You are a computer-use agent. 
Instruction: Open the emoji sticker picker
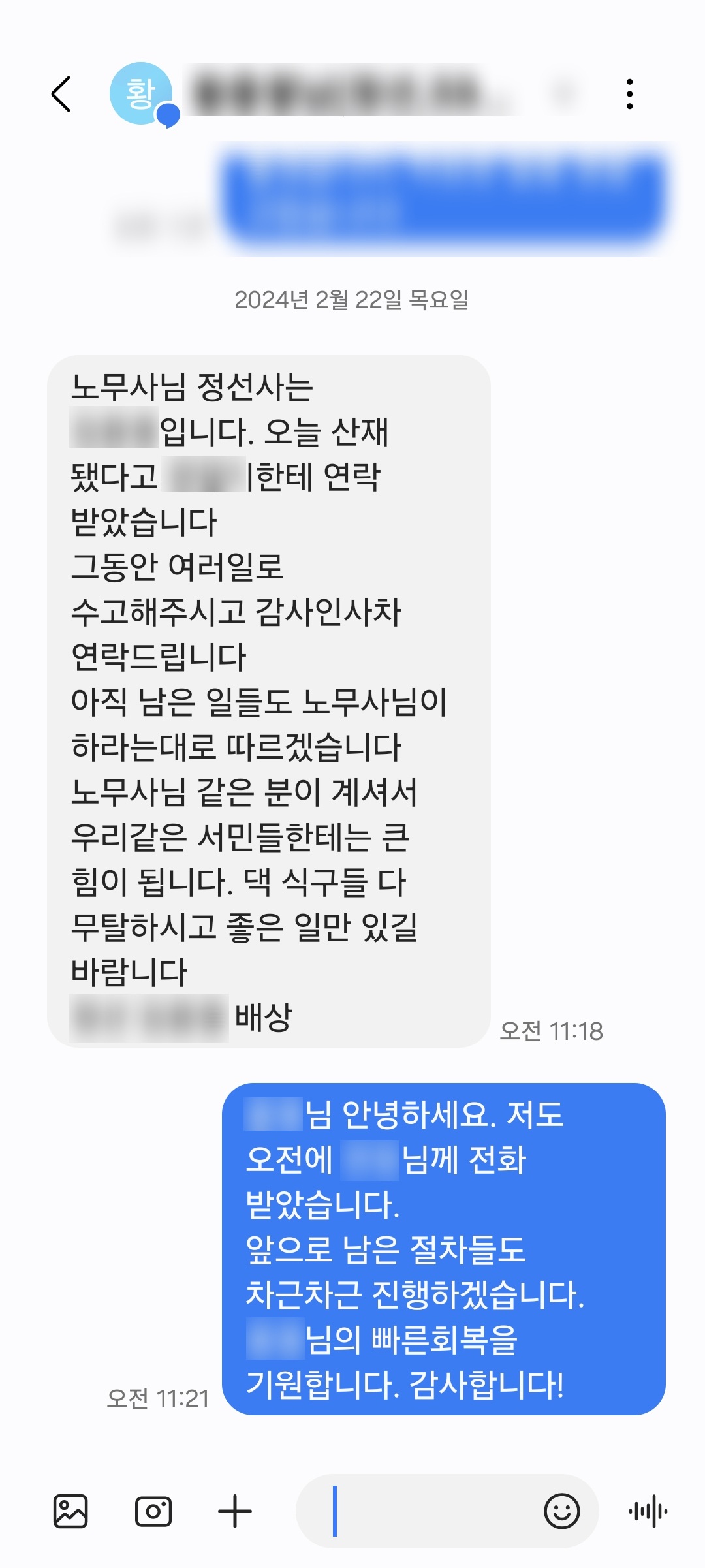point(561,1511)
